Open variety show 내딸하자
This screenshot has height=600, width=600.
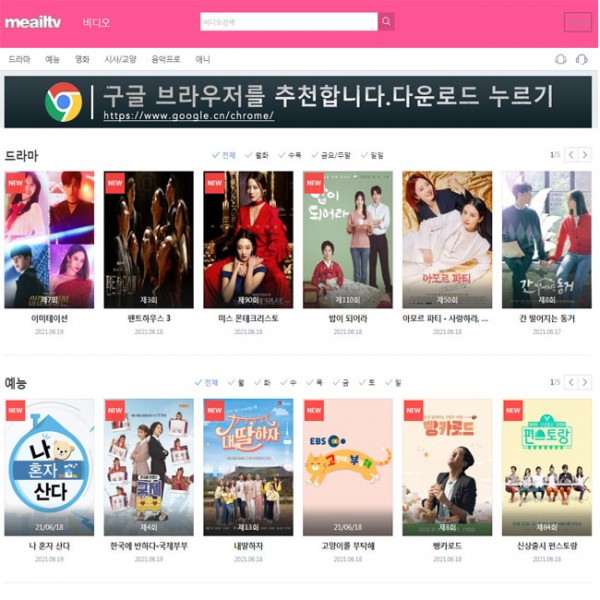[x=248, y=467]
